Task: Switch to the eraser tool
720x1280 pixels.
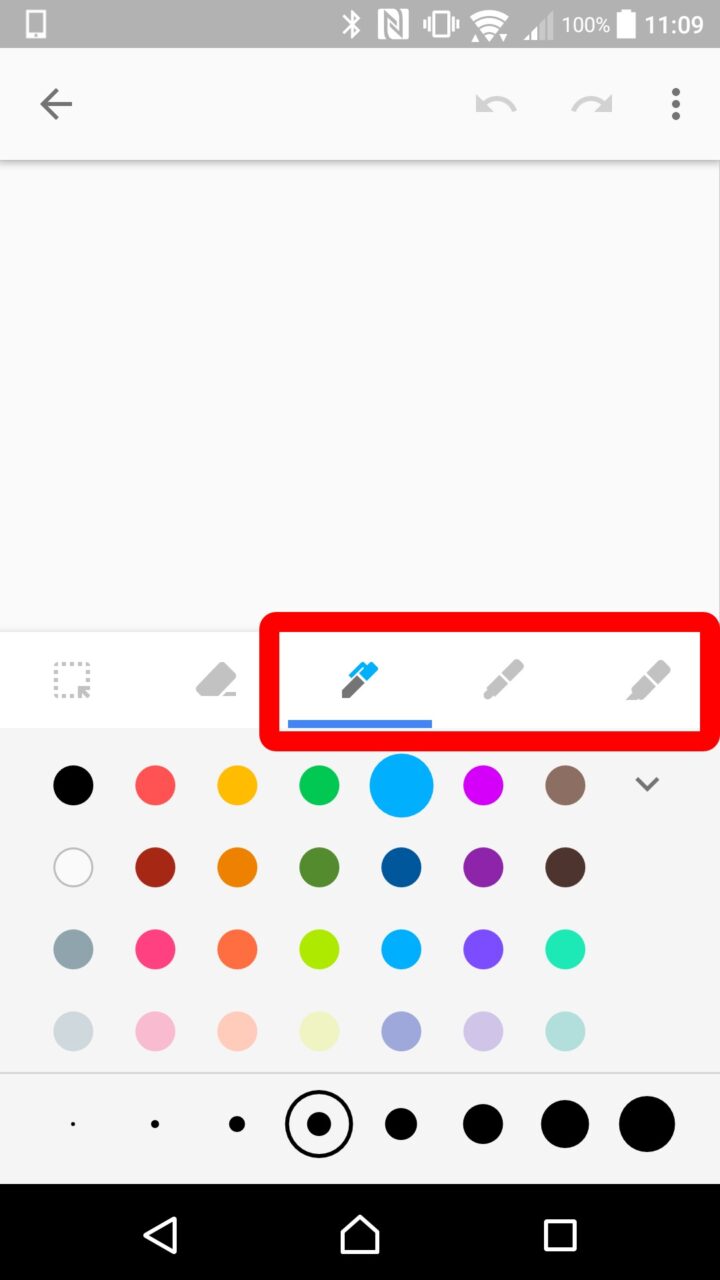Action: coord(216,680)
